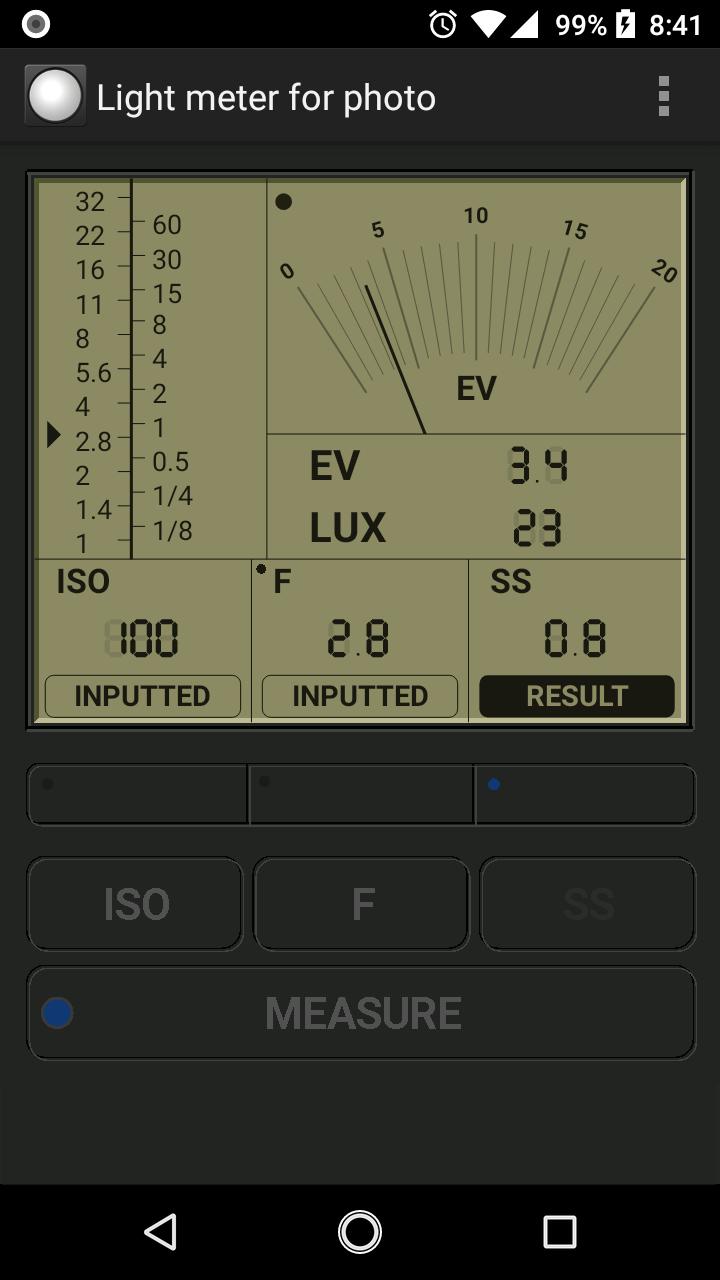Go back using the system back button
This screenshot has height=1280, width=720.
coord(161,1232)
